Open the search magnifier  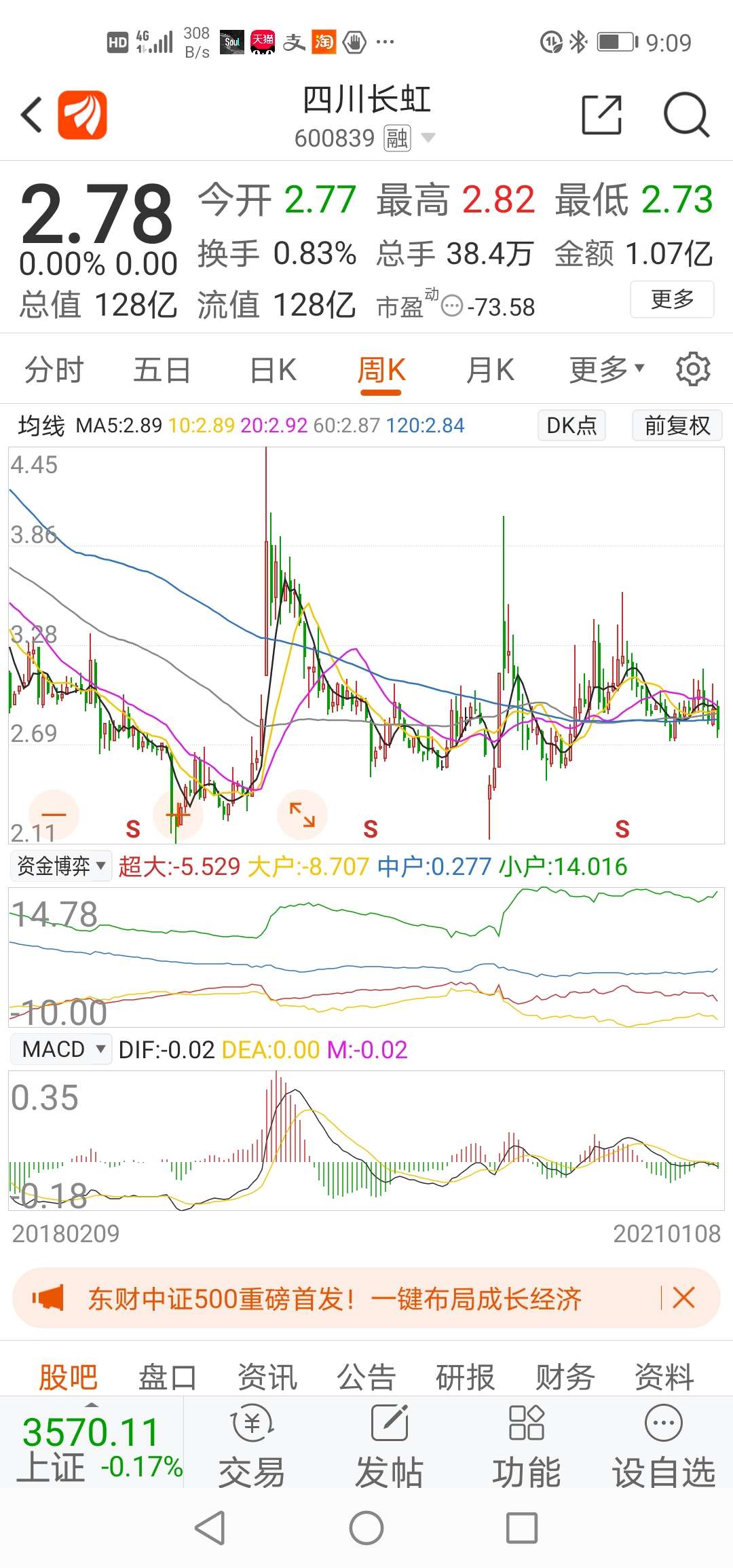686,114
